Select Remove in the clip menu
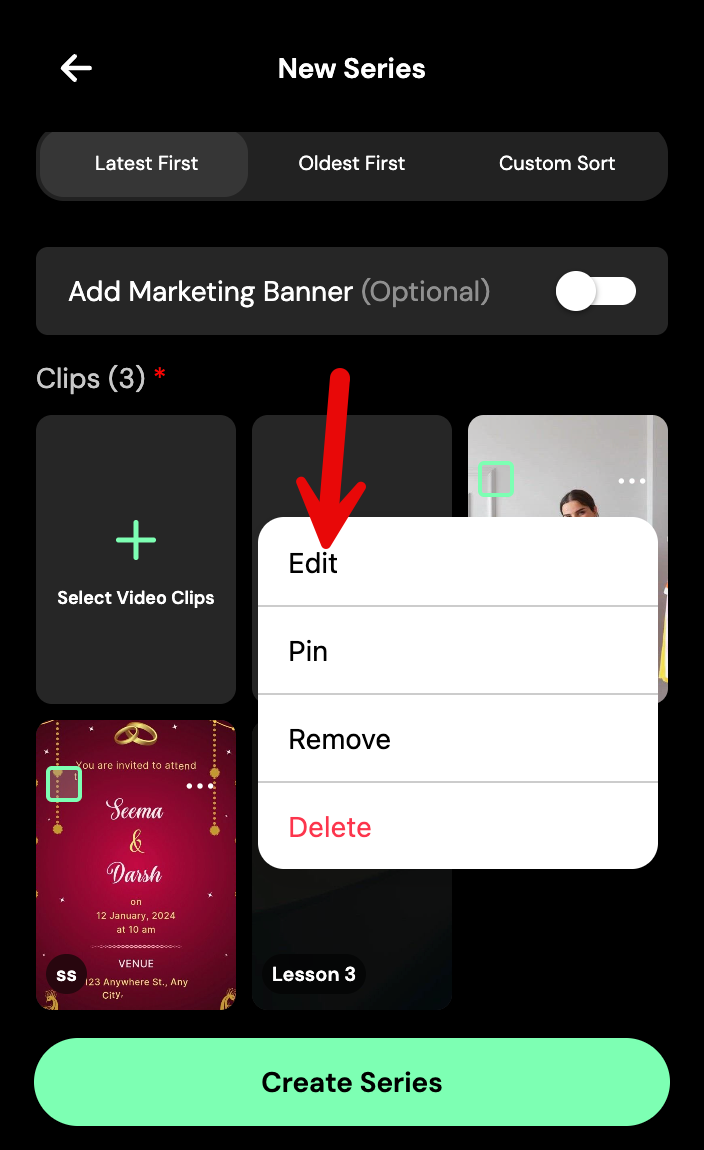704x1150 pixels. [457, 739]
